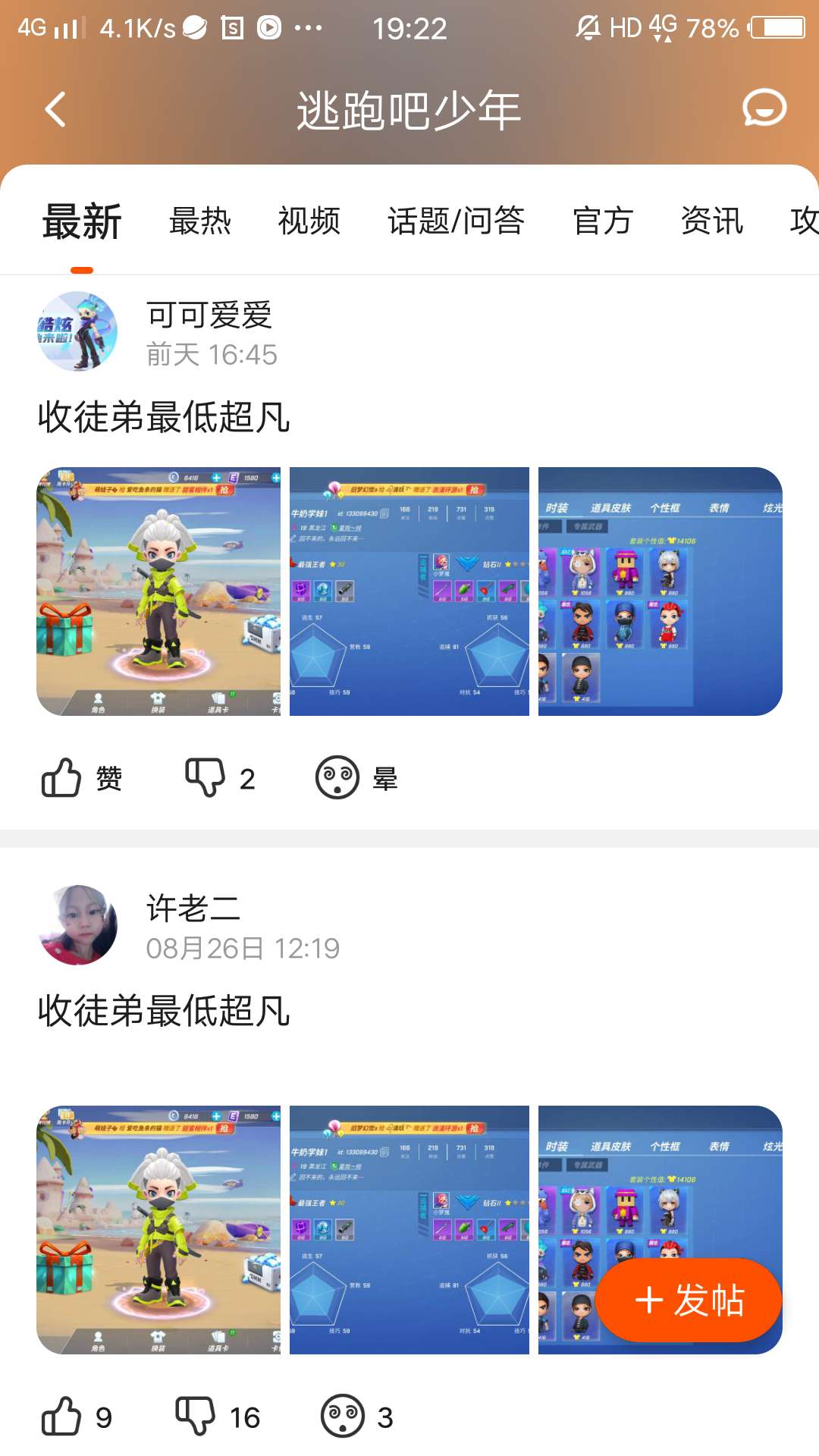Dislike 许老二's post
Viewport: 819px width, 1456px height.
[196, 1417]
